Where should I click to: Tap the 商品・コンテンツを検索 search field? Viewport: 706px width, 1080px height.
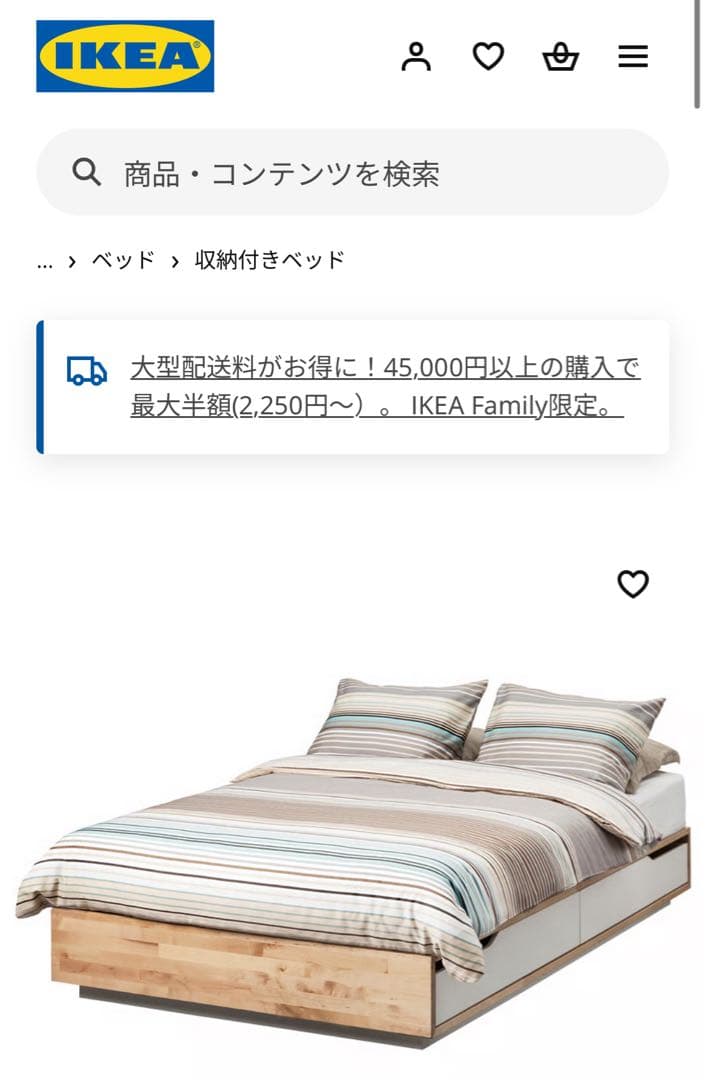pos(352,173)
